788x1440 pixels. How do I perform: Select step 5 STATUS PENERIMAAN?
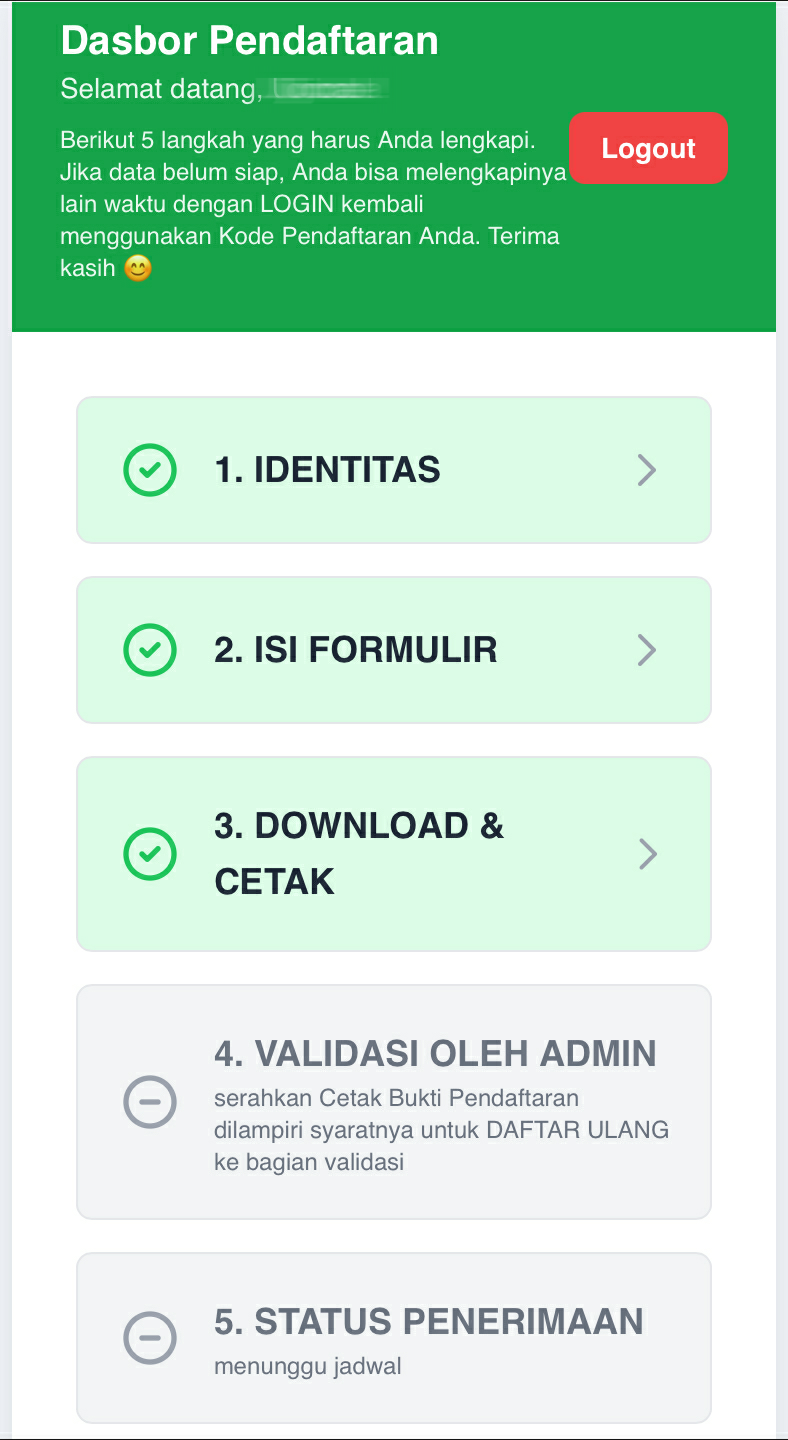pos(394,1338)
